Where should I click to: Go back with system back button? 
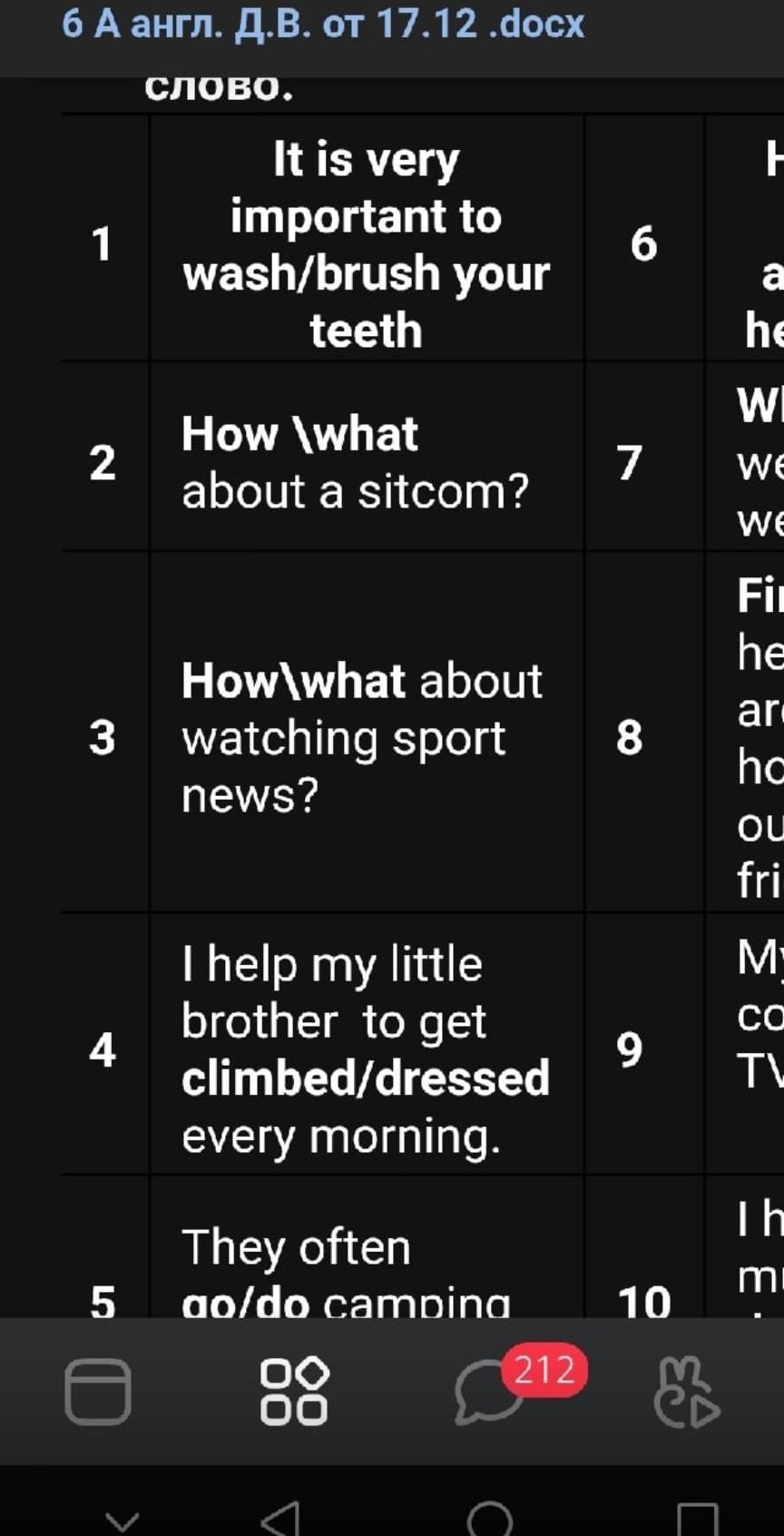280,1518
